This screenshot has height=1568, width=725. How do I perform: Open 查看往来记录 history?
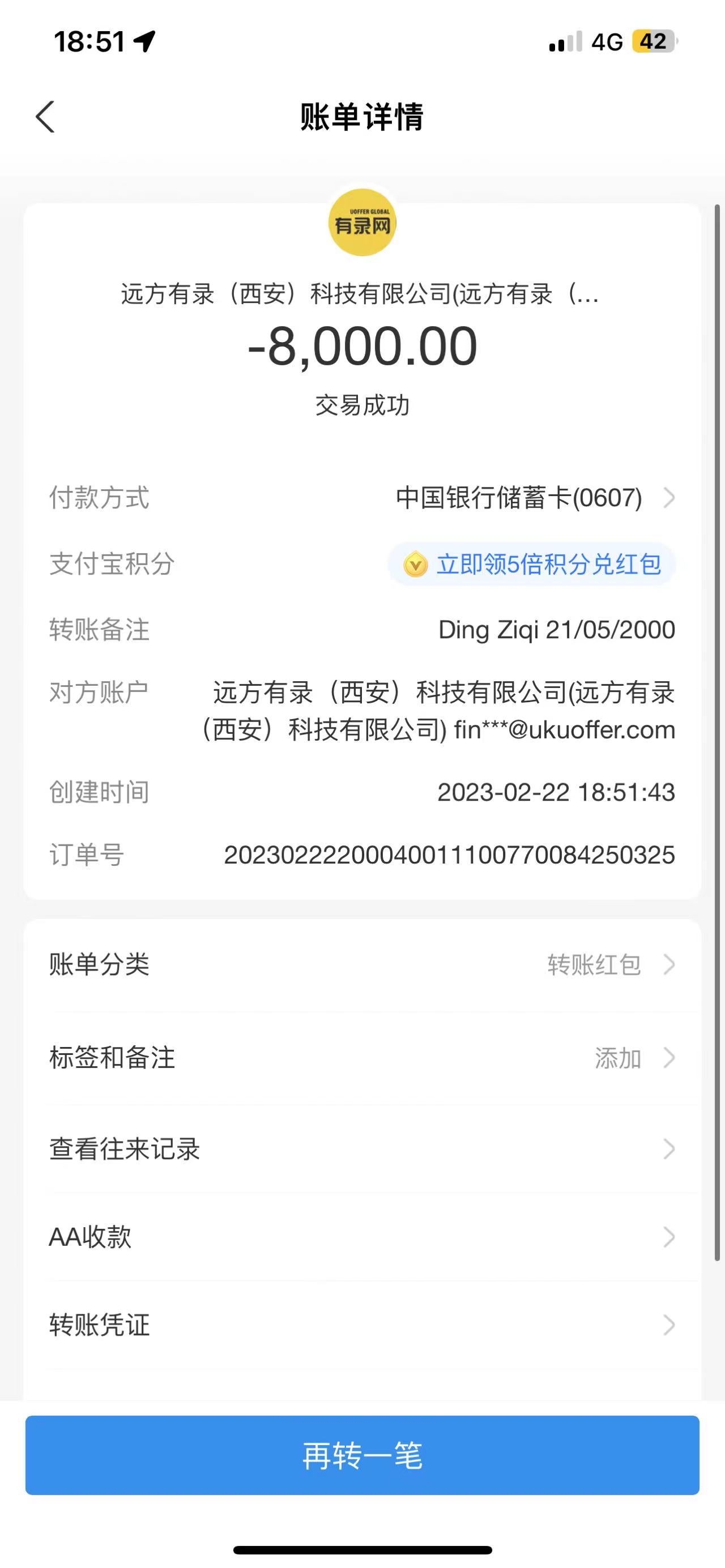coord(362,1149)
